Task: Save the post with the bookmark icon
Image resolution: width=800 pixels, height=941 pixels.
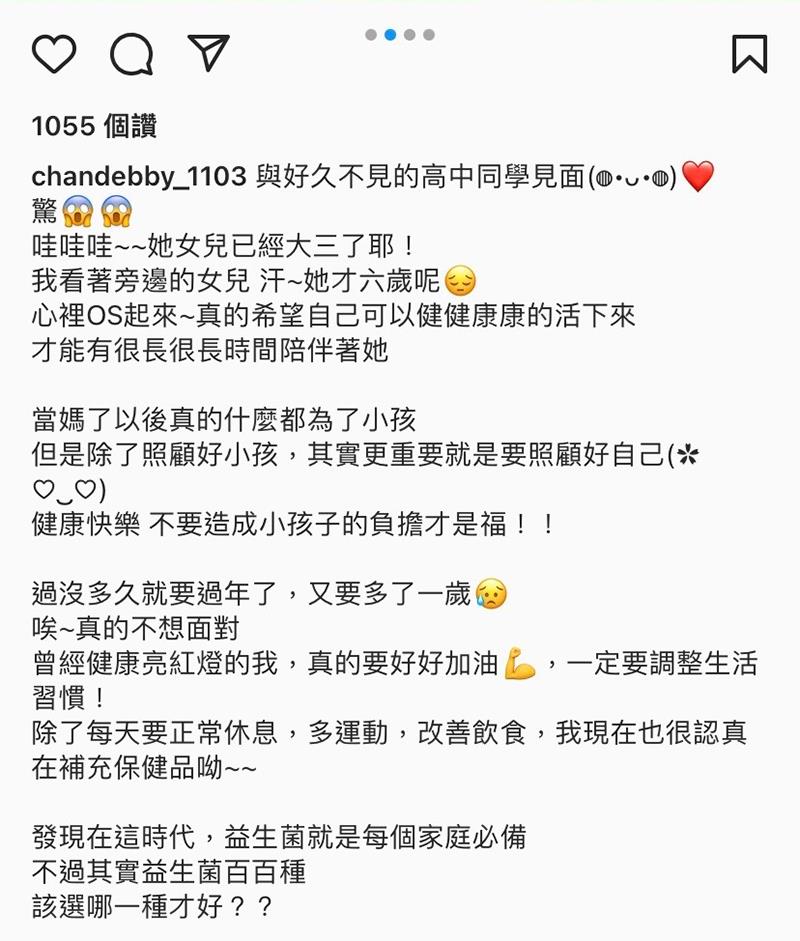Action: tap(749, 54)
